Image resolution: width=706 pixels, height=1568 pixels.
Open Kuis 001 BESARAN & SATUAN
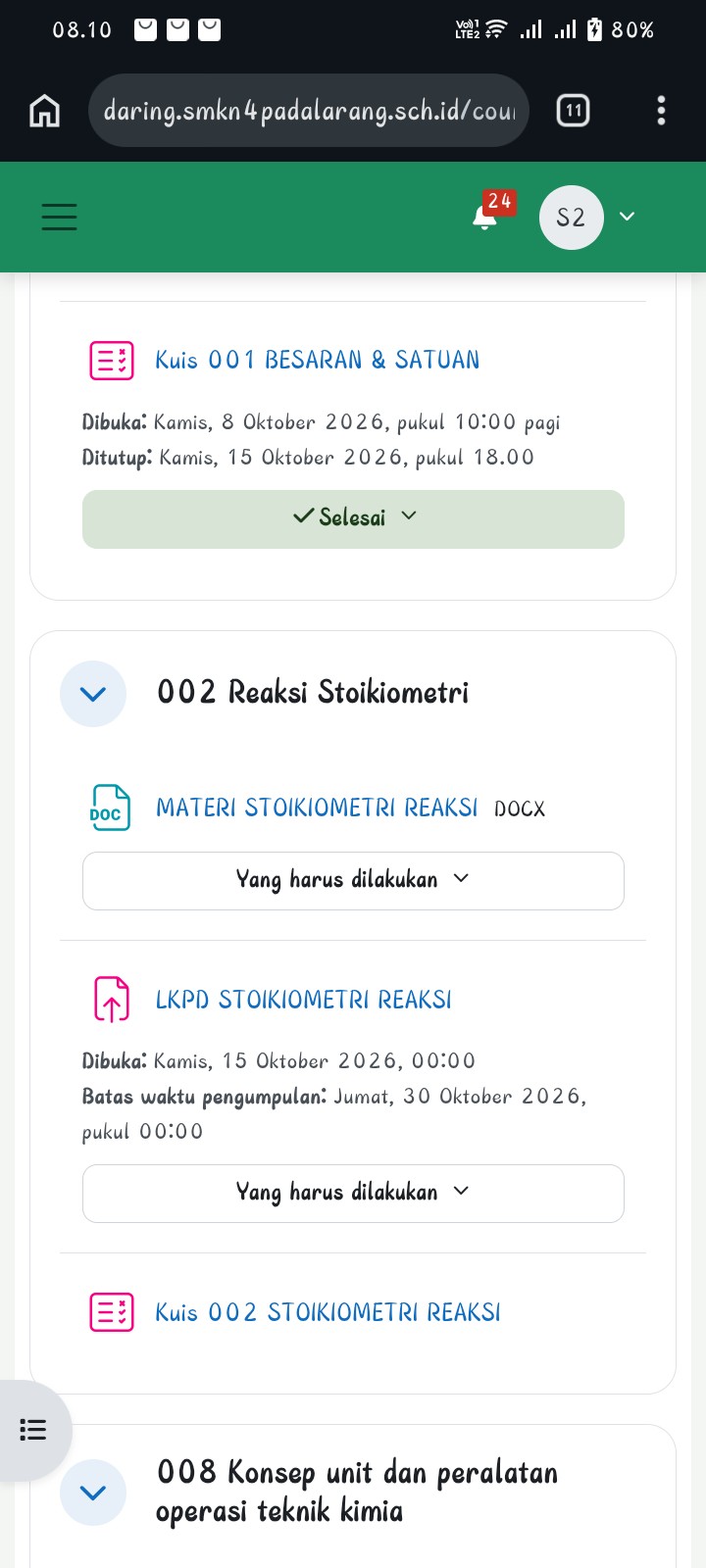tap(317, 360)
